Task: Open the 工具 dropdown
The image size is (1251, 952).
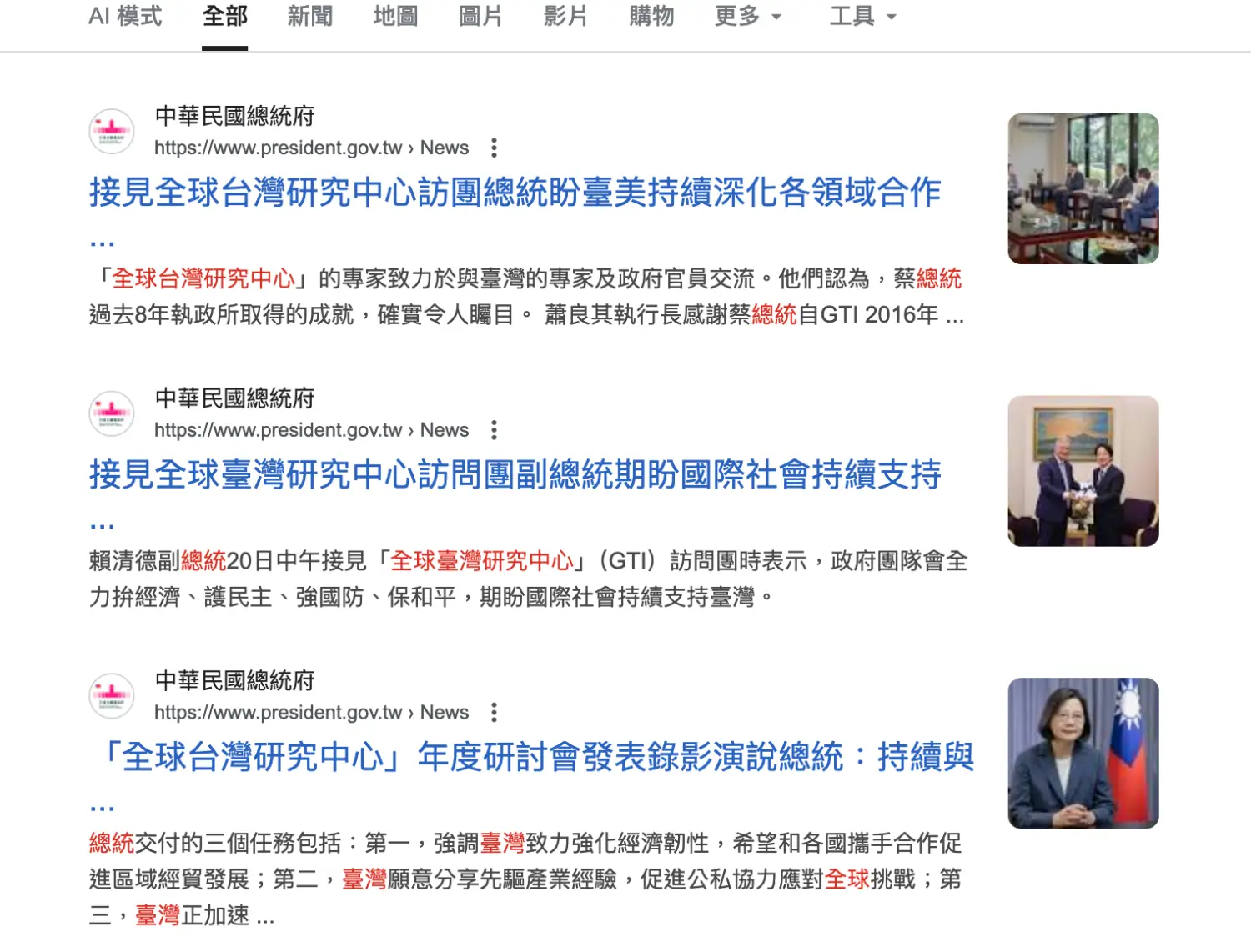Action: point(862,17)
